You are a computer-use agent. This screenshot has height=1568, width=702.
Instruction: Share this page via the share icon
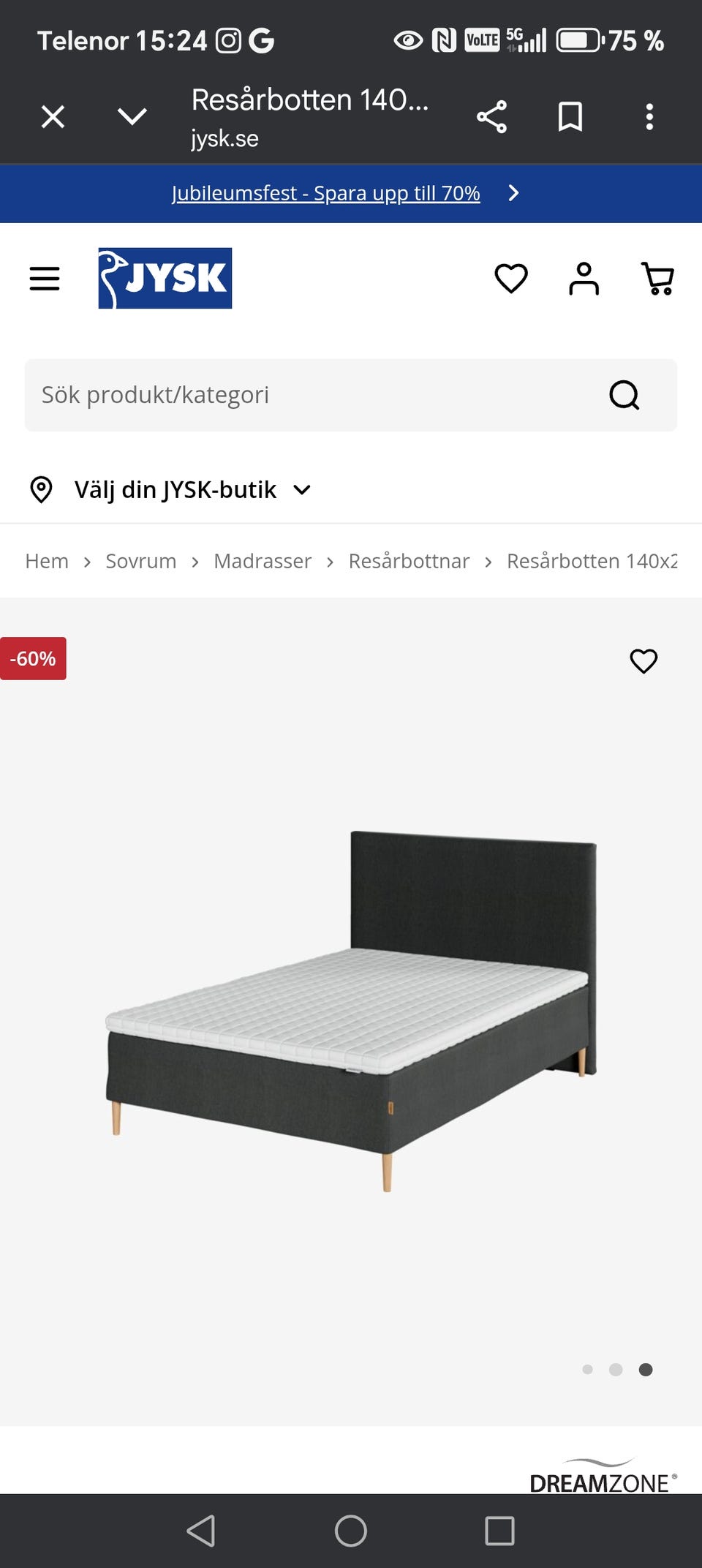tap(491, 116)
